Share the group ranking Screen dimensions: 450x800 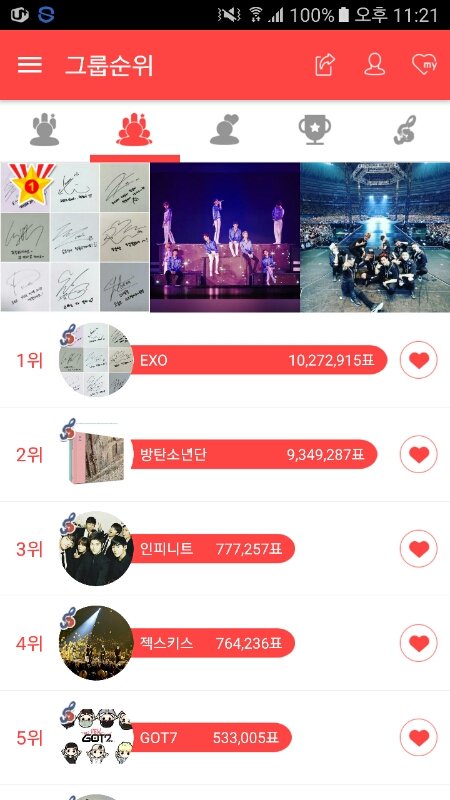point(324,65)
